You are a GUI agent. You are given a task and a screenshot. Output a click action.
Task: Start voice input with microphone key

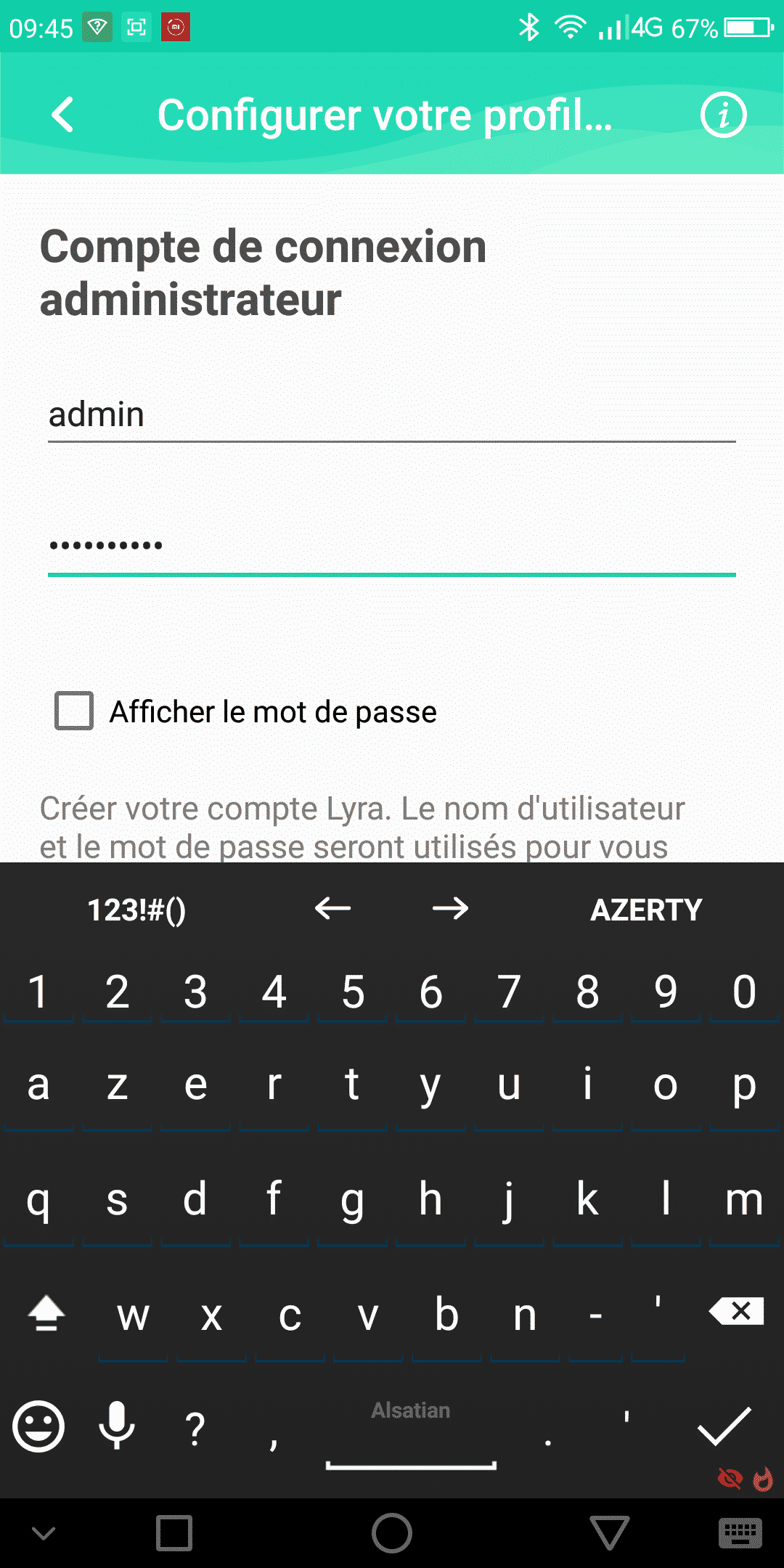pos(117,1426)
